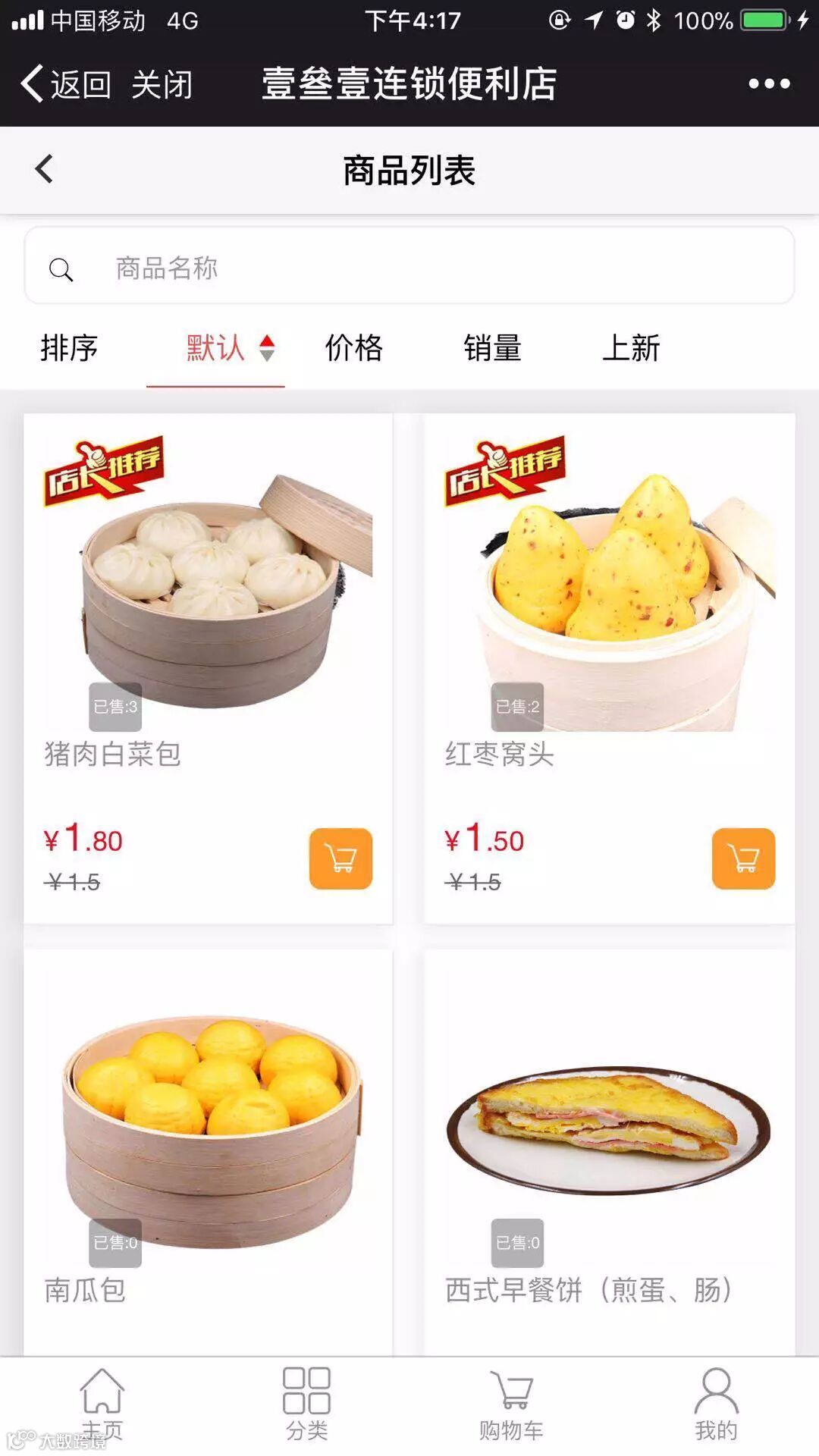This screenshot has width=819, height=1456.
Task: Switch to the 分类 tab
Action: pyautogui.click(x=306, y=1404)
